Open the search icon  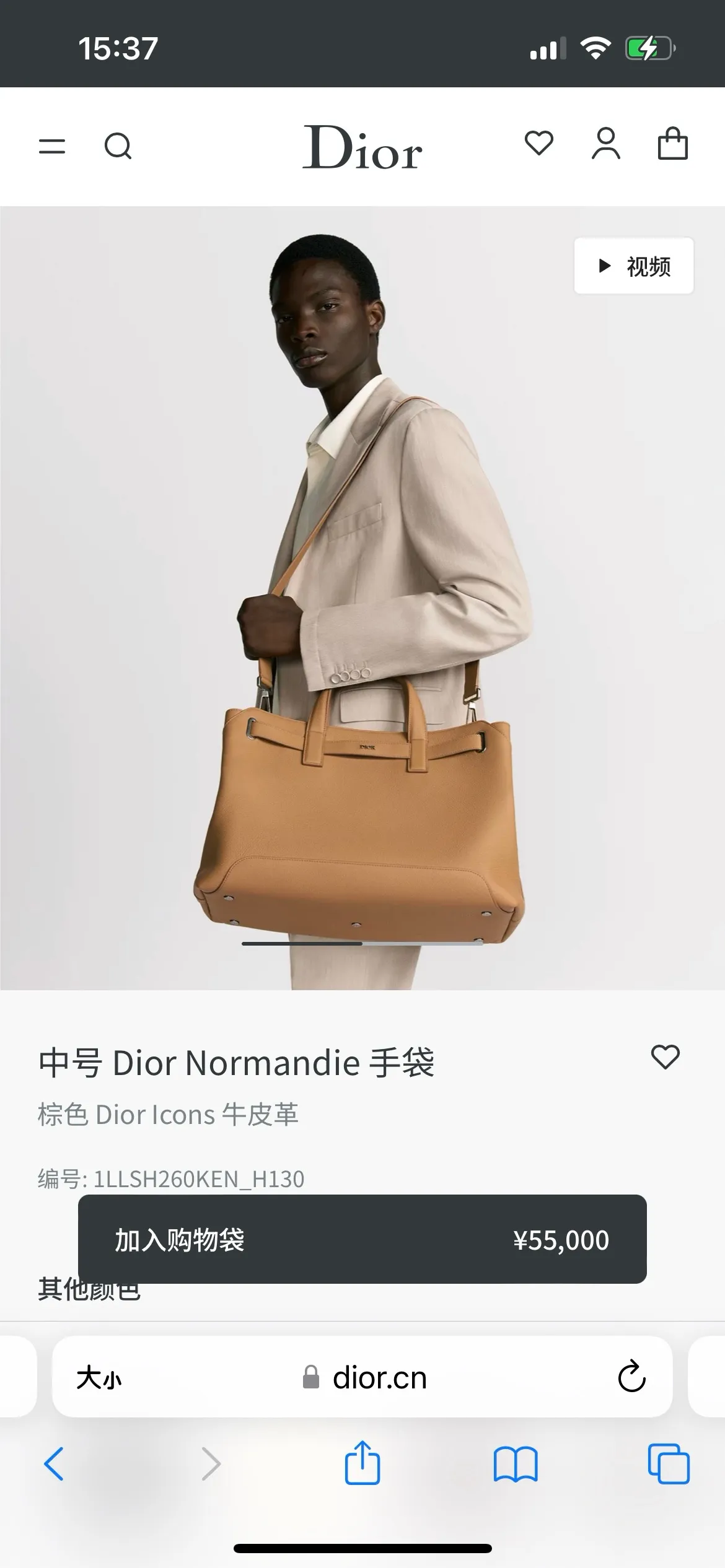[x=118, y=146]
